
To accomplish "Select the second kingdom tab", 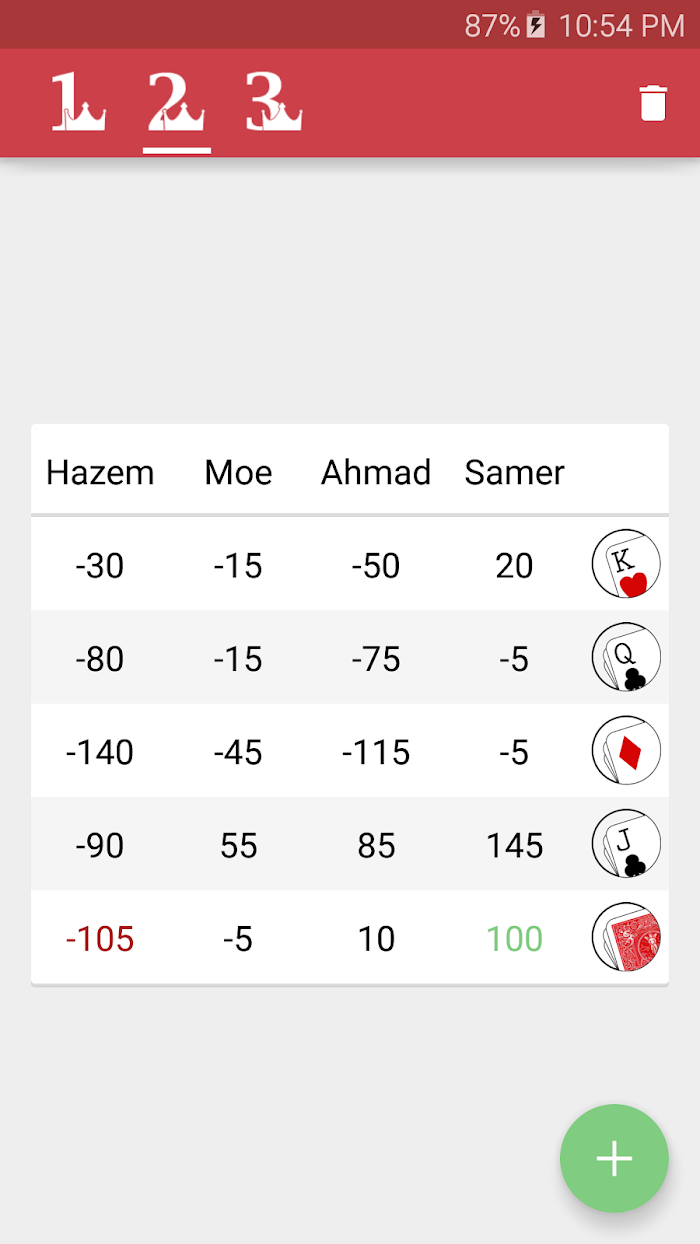I will coord(177,102).
